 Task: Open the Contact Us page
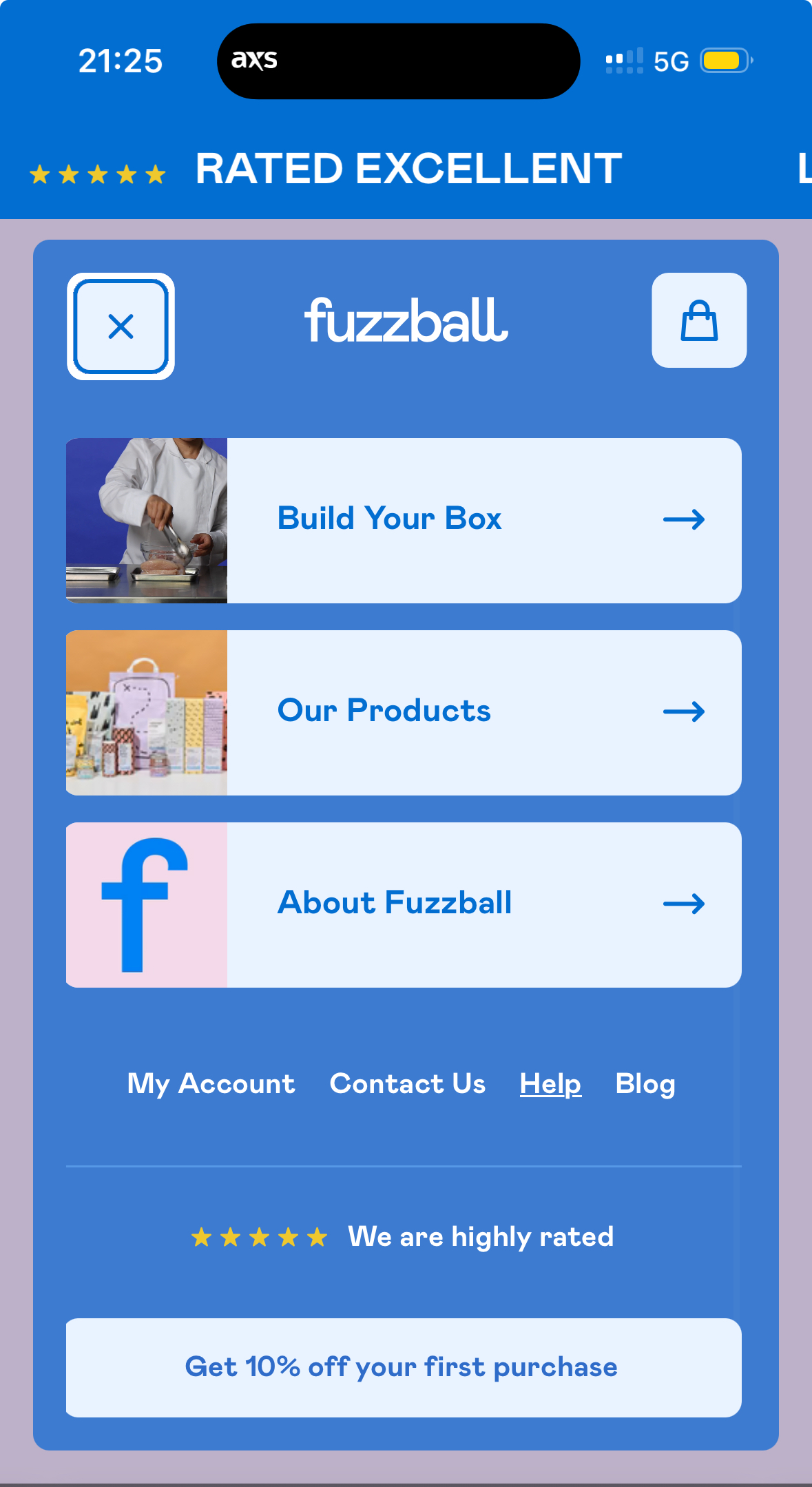click(407, 1084)
